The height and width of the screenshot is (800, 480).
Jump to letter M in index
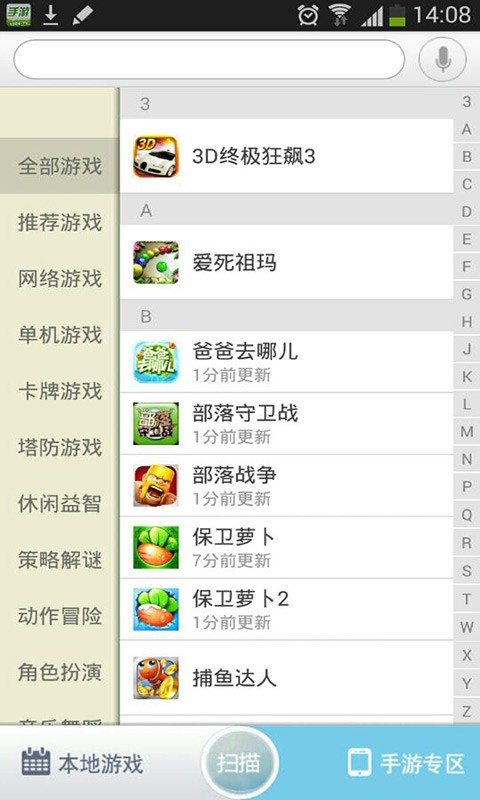tap(466, 432)
